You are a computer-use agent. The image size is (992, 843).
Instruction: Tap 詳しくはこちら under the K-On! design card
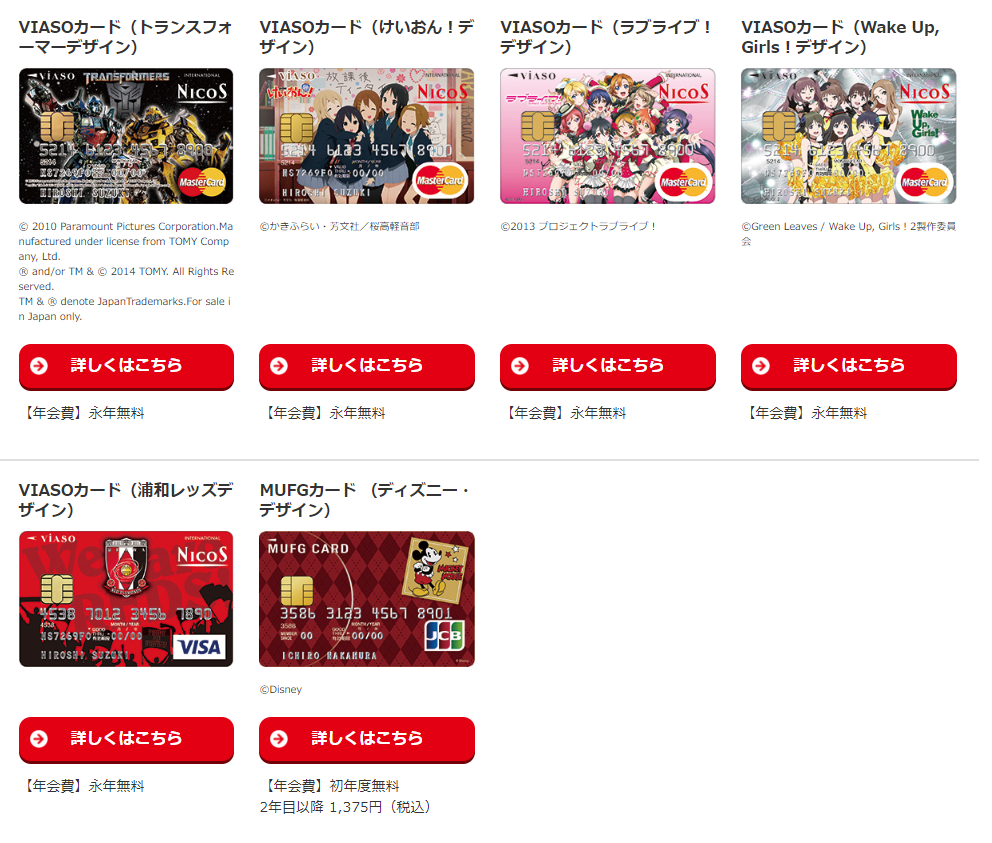[366, 366]
